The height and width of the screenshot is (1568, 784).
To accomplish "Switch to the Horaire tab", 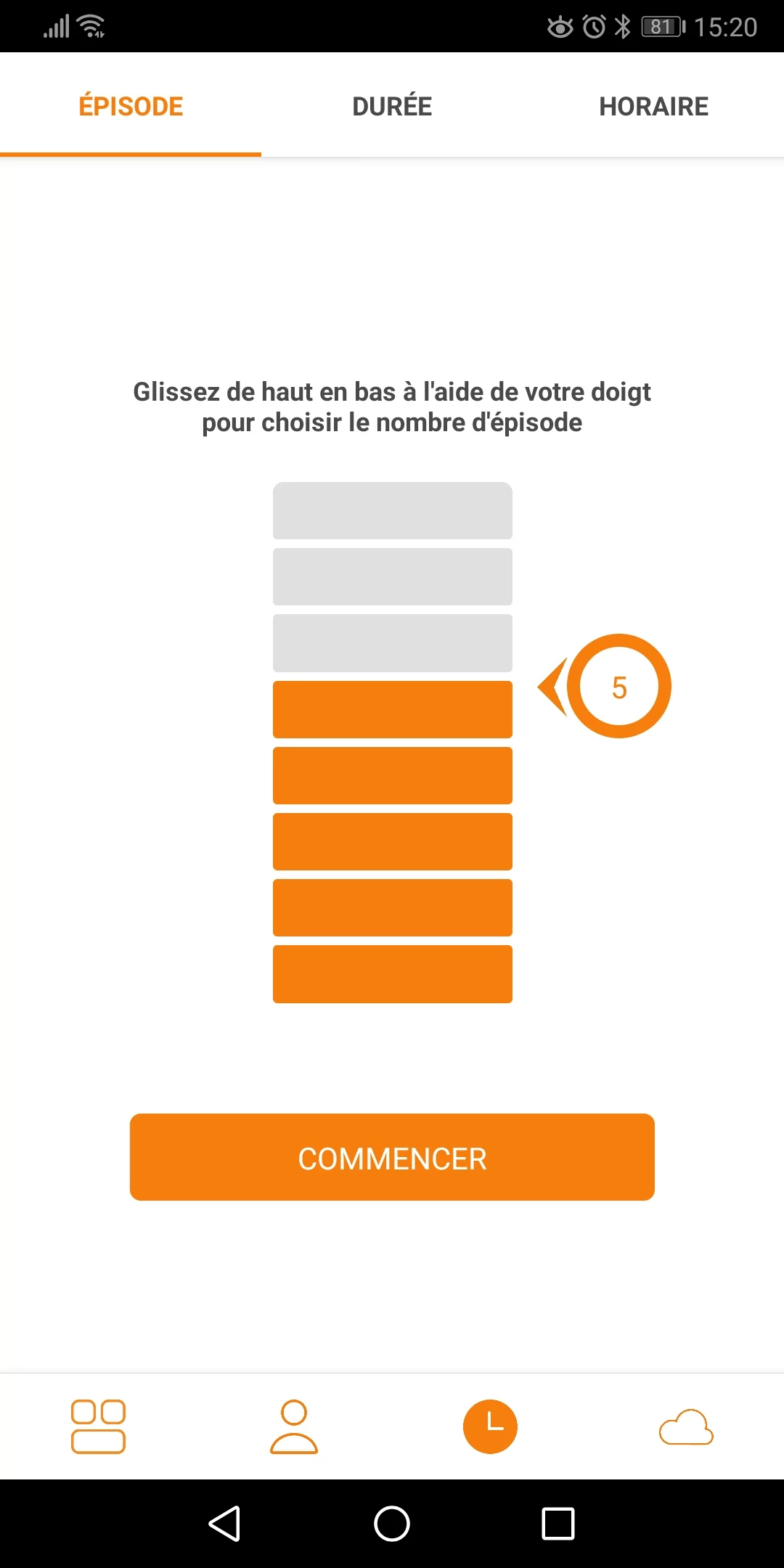I will (x=653, y=106).
